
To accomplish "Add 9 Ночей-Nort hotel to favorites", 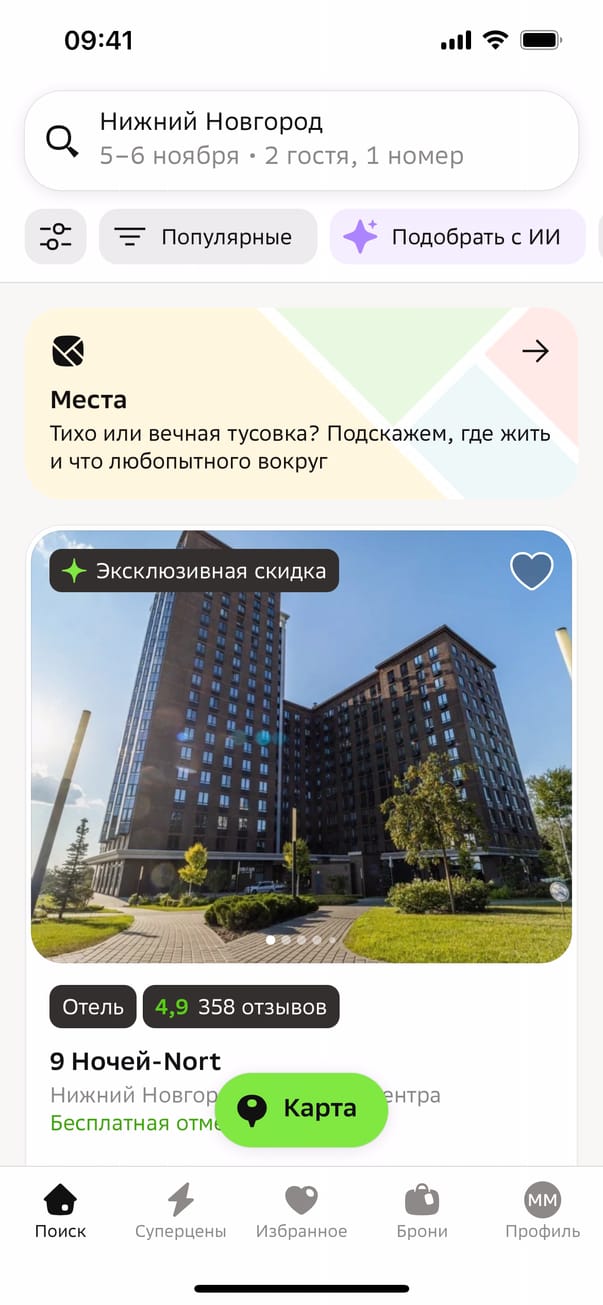I will pyautogui.click(x=531, y=571).
